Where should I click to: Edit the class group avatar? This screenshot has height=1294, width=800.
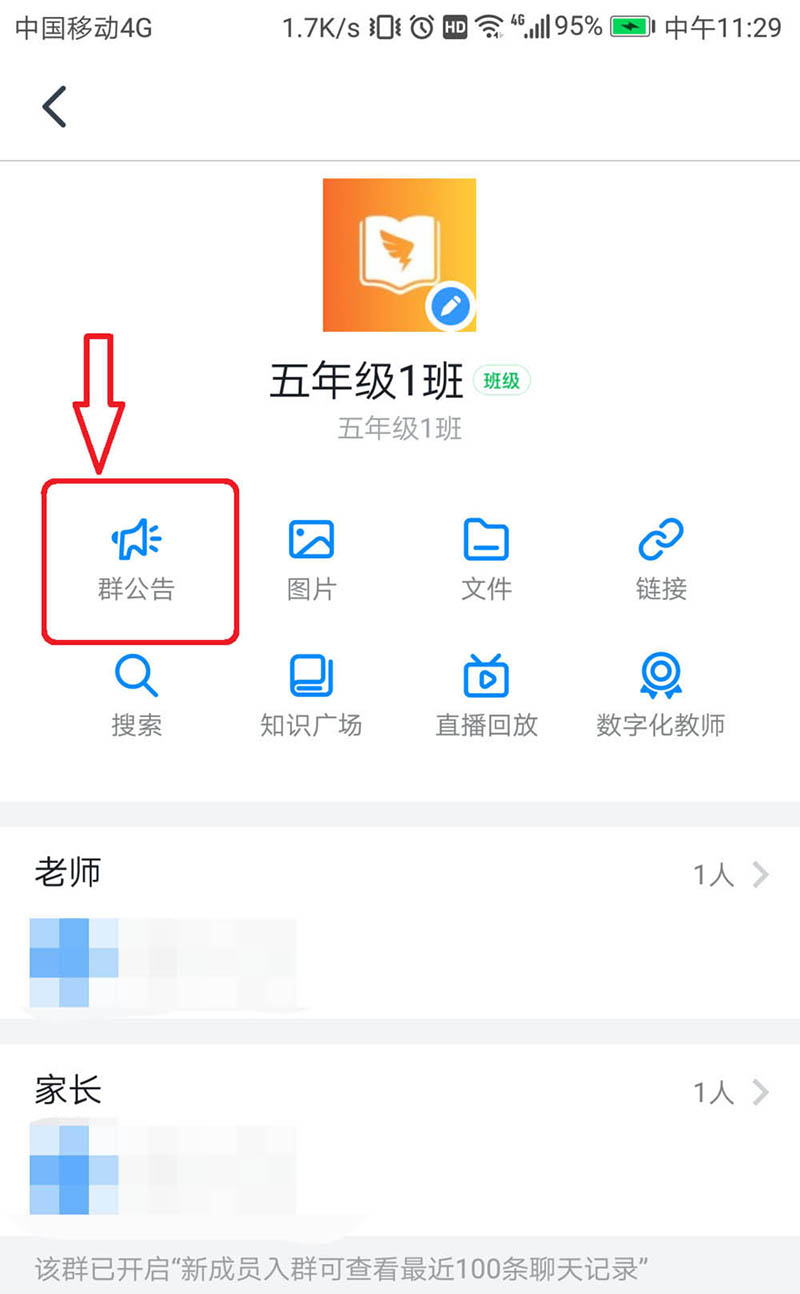click(x=449, y=306)
